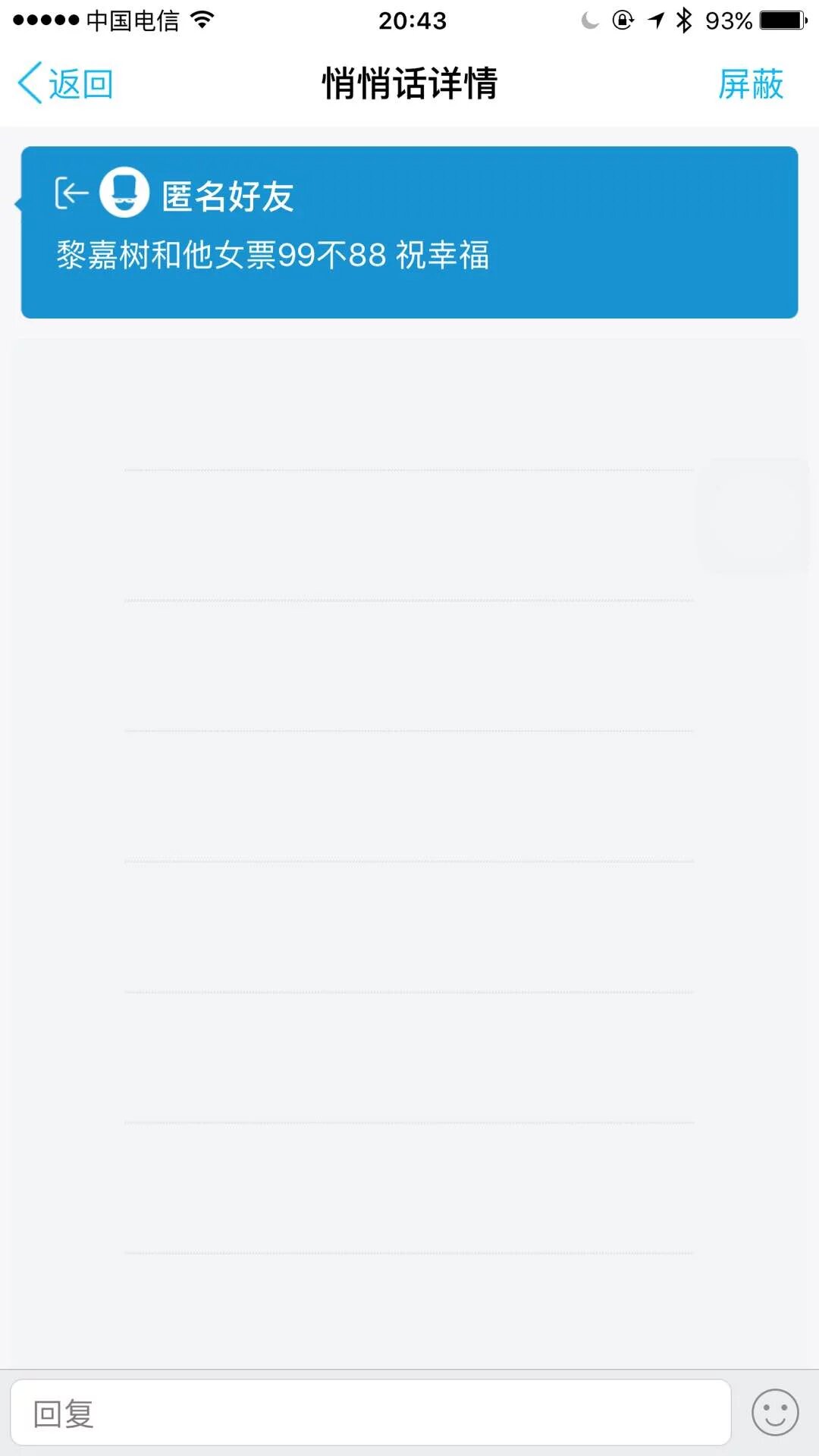
Task: Focus the 回复 reply field
Action: click(x=370, y=1413)
